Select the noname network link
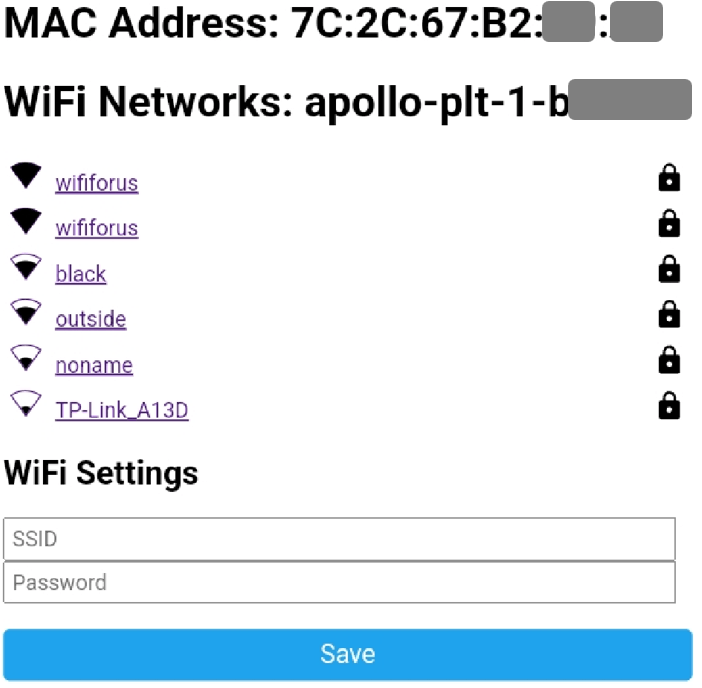The image size is (702, 688). (x=94, y=365)
